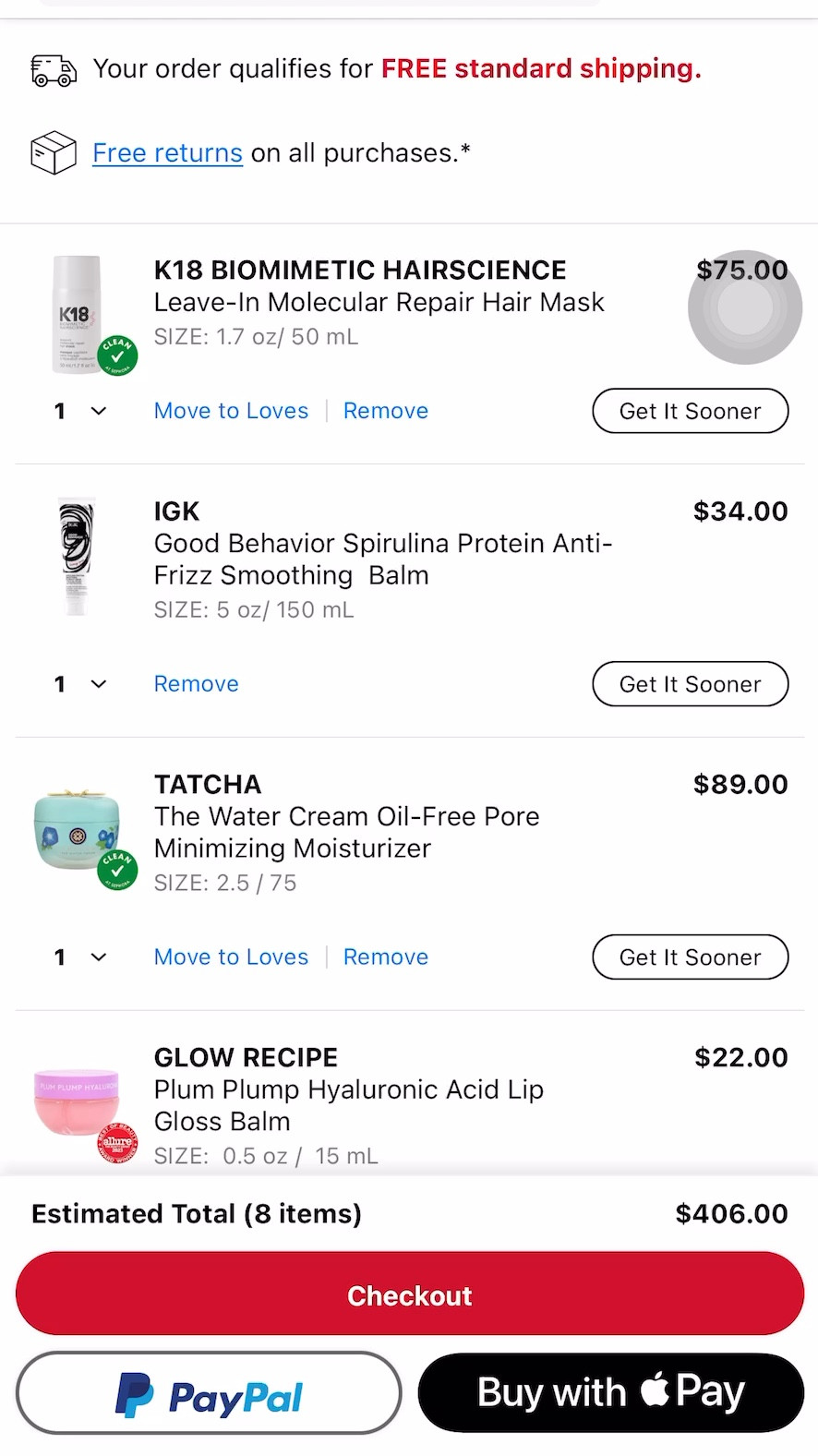Click the Apple Pay logo on the black button

click(x=688, y=1391)
